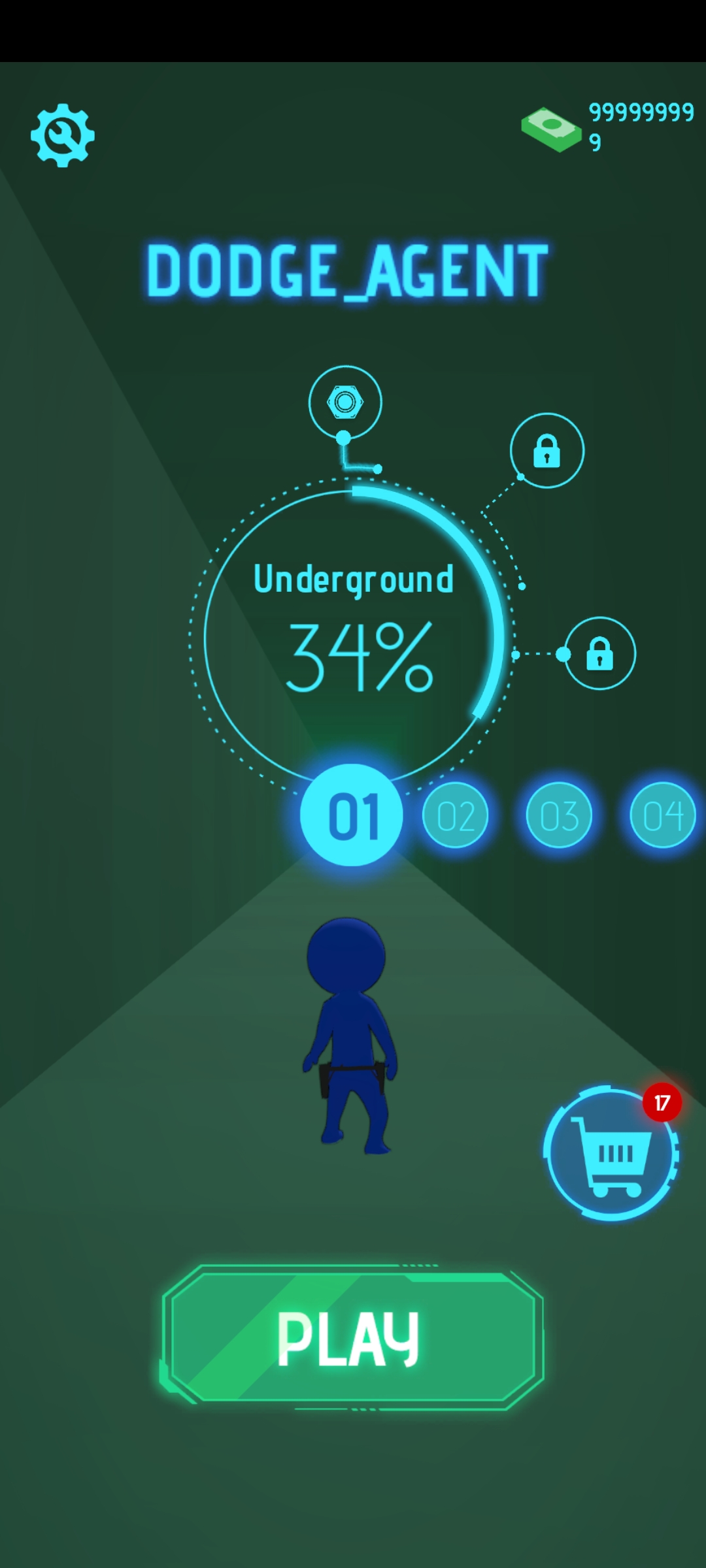Open the shop cart button
This screenshot has height=1568, width=706.
coord(611,1153)
